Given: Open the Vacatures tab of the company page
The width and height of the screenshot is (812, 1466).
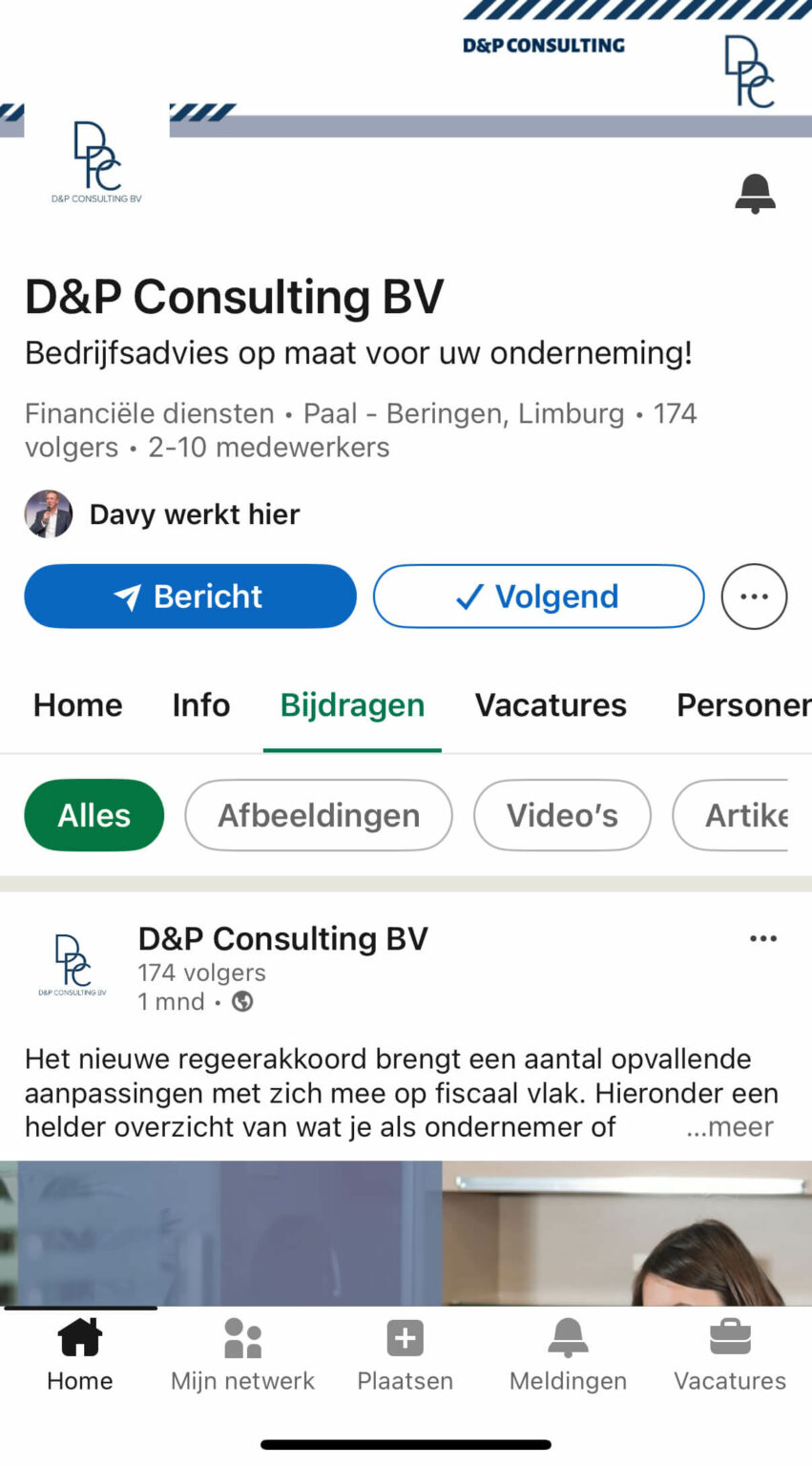Looking at the screenshot, I should coord(551,704).
